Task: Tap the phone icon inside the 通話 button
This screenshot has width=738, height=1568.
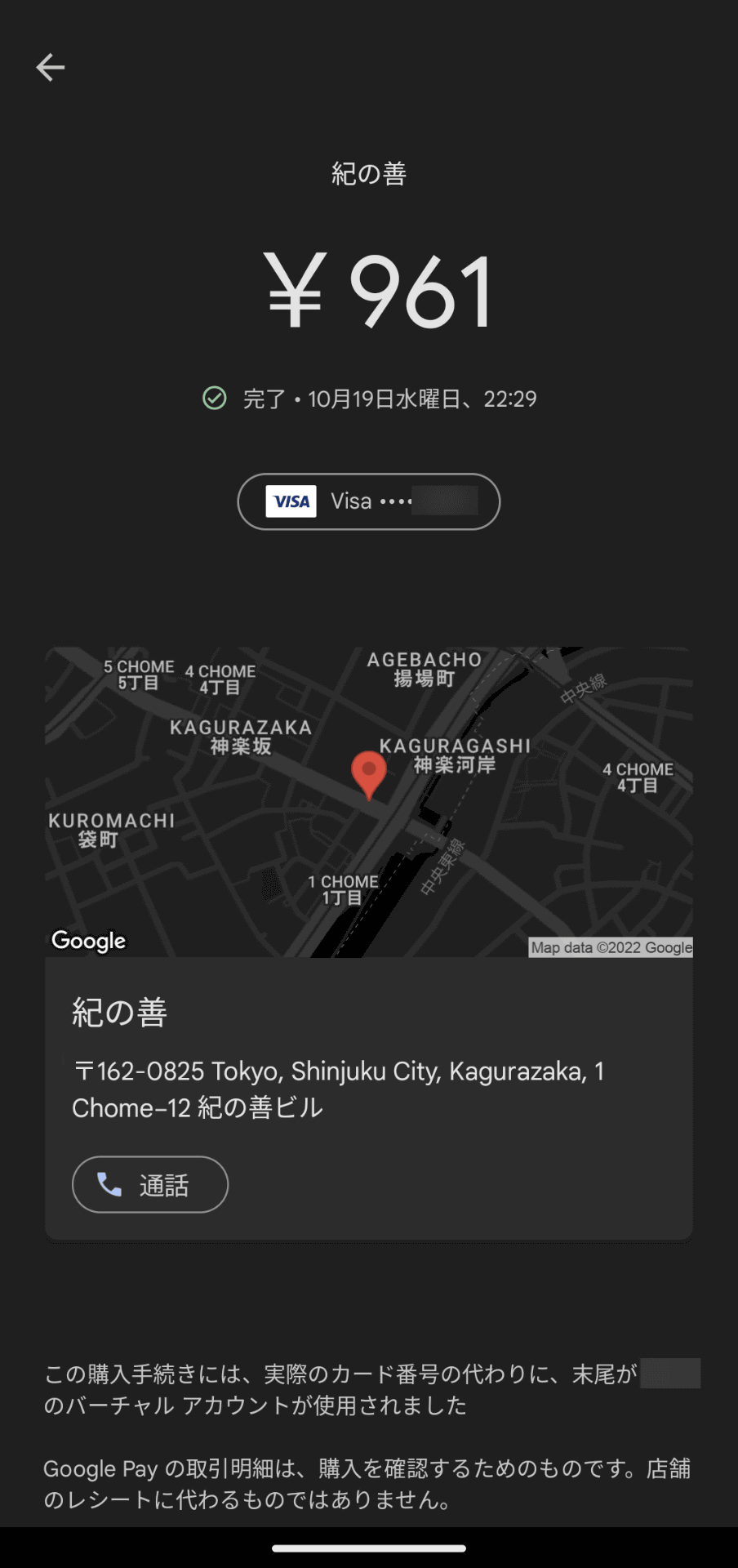Action: [109, 1184]
